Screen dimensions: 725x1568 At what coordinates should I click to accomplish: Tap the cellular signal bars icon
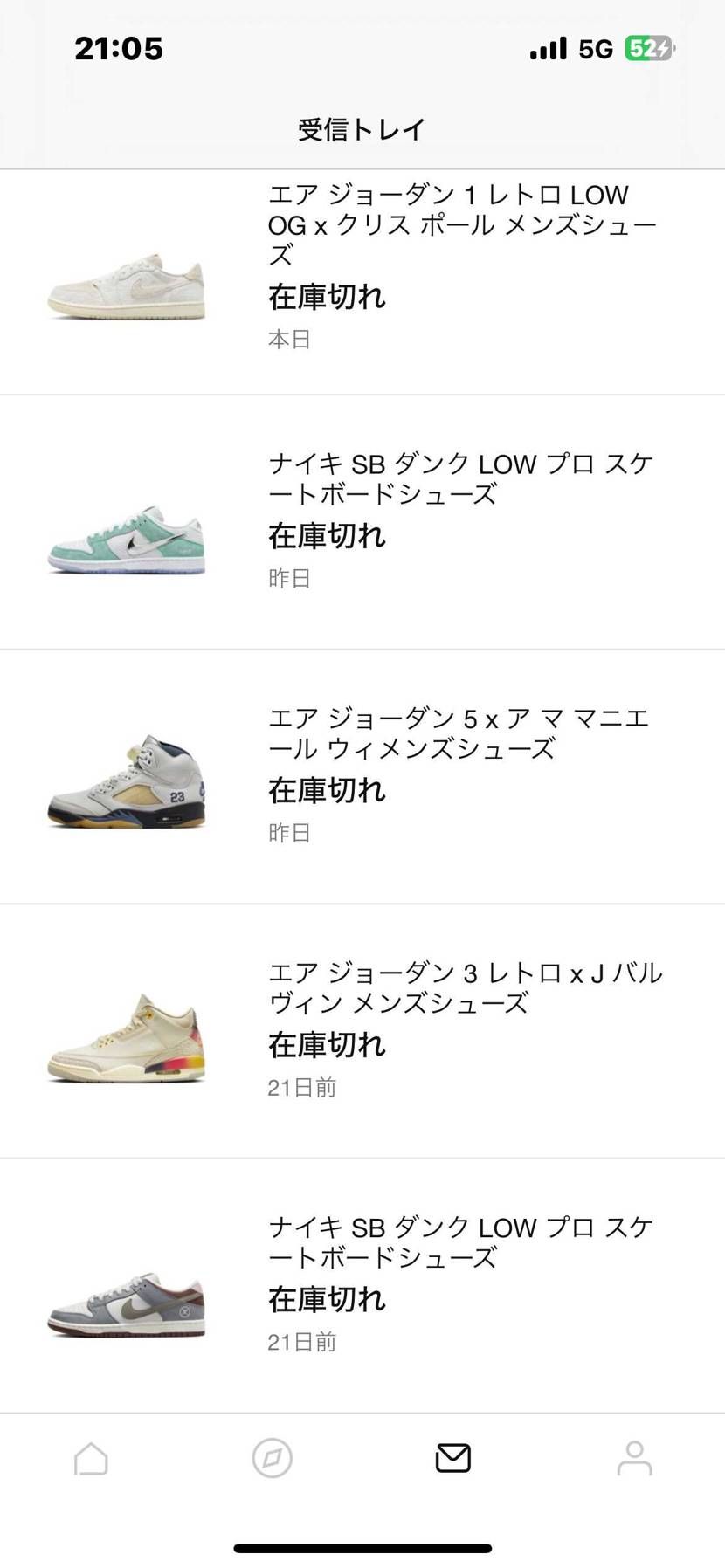(547, 49)
